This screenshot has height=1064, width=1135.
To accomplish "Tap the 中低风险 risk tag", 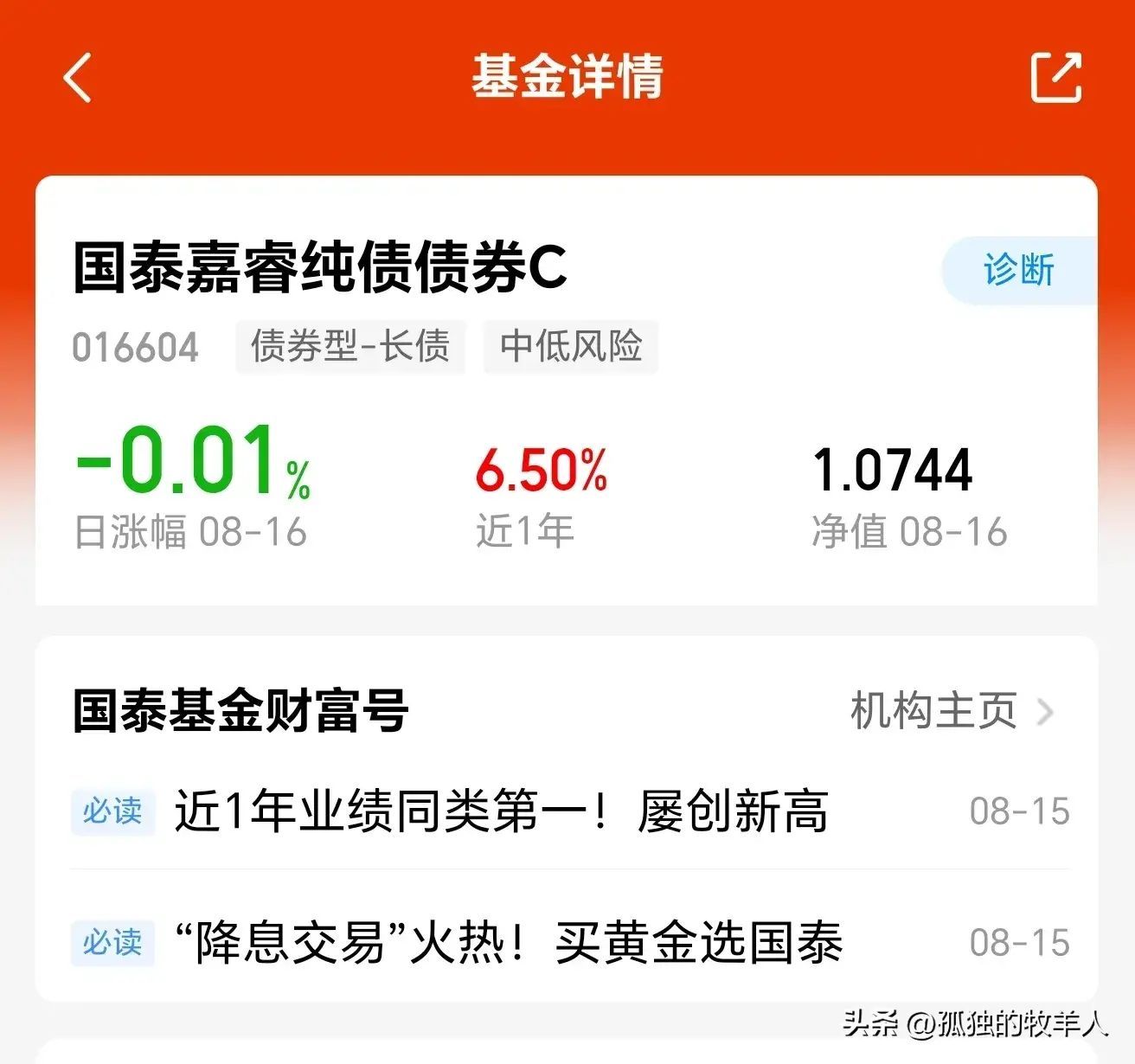I will (x=571, y=347).
